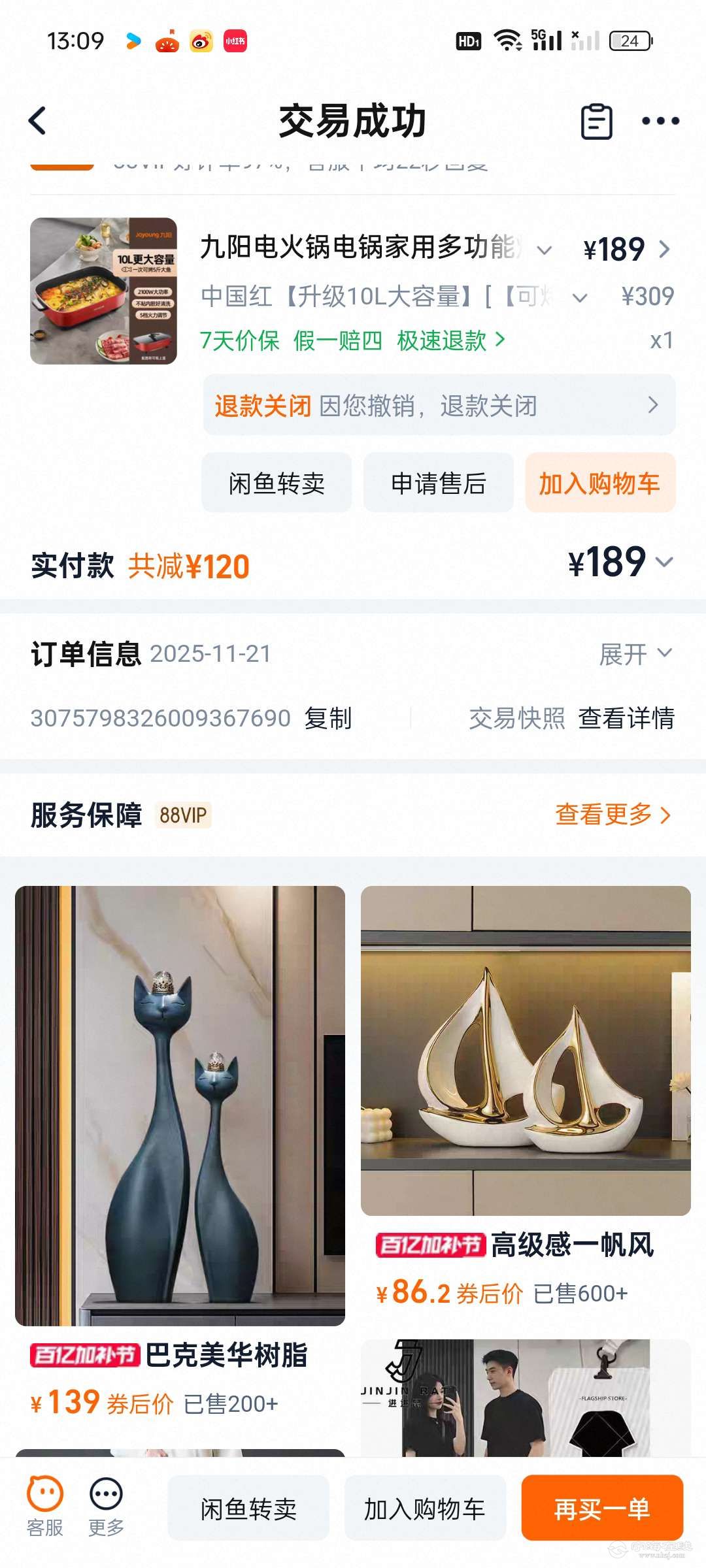Tap 申请售后 to request after-sales
This screenshot has height=1568, width=706.
438,483
